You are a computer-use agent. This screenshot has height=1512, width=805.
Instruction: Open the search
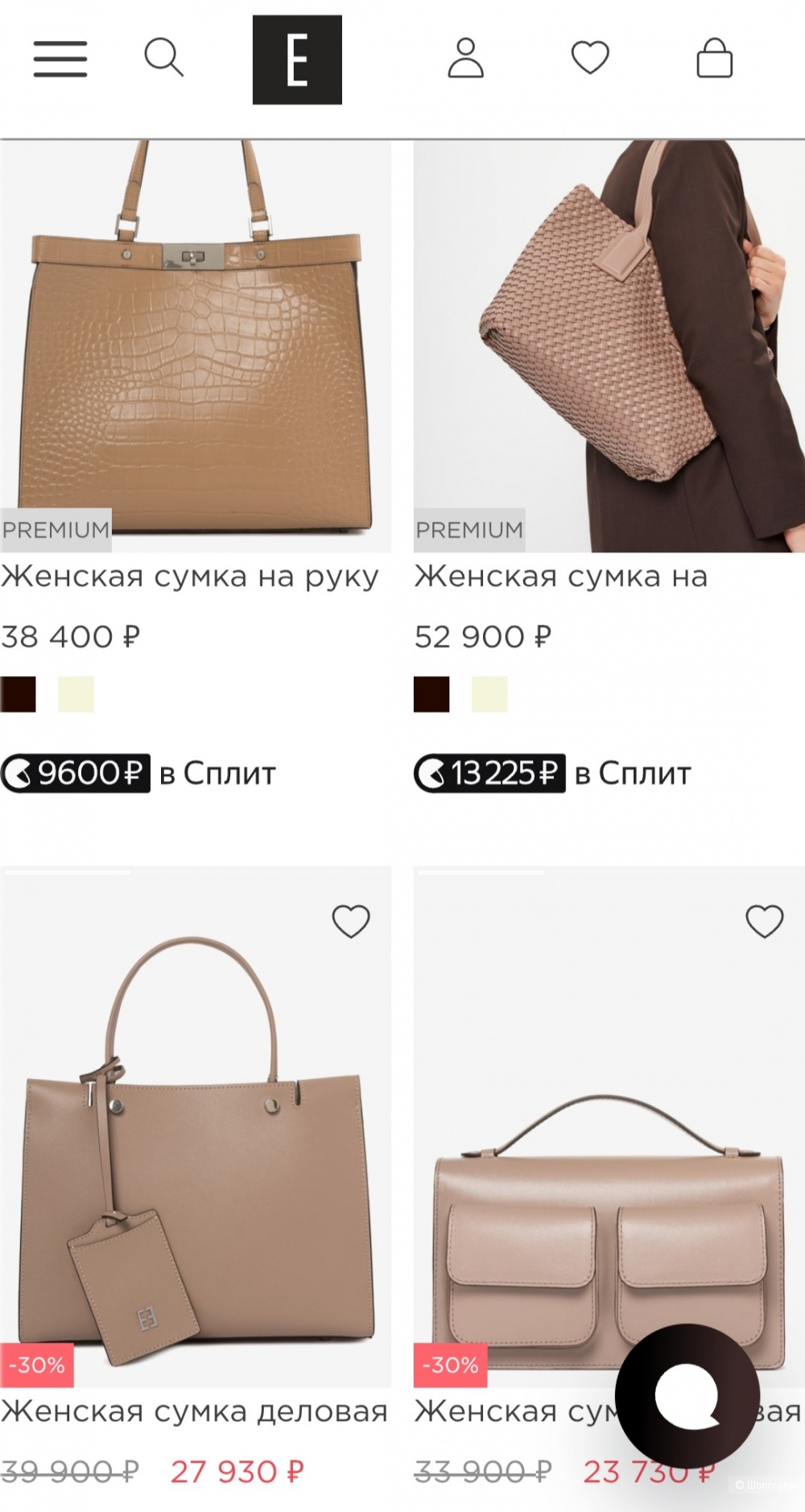(164, 60)
